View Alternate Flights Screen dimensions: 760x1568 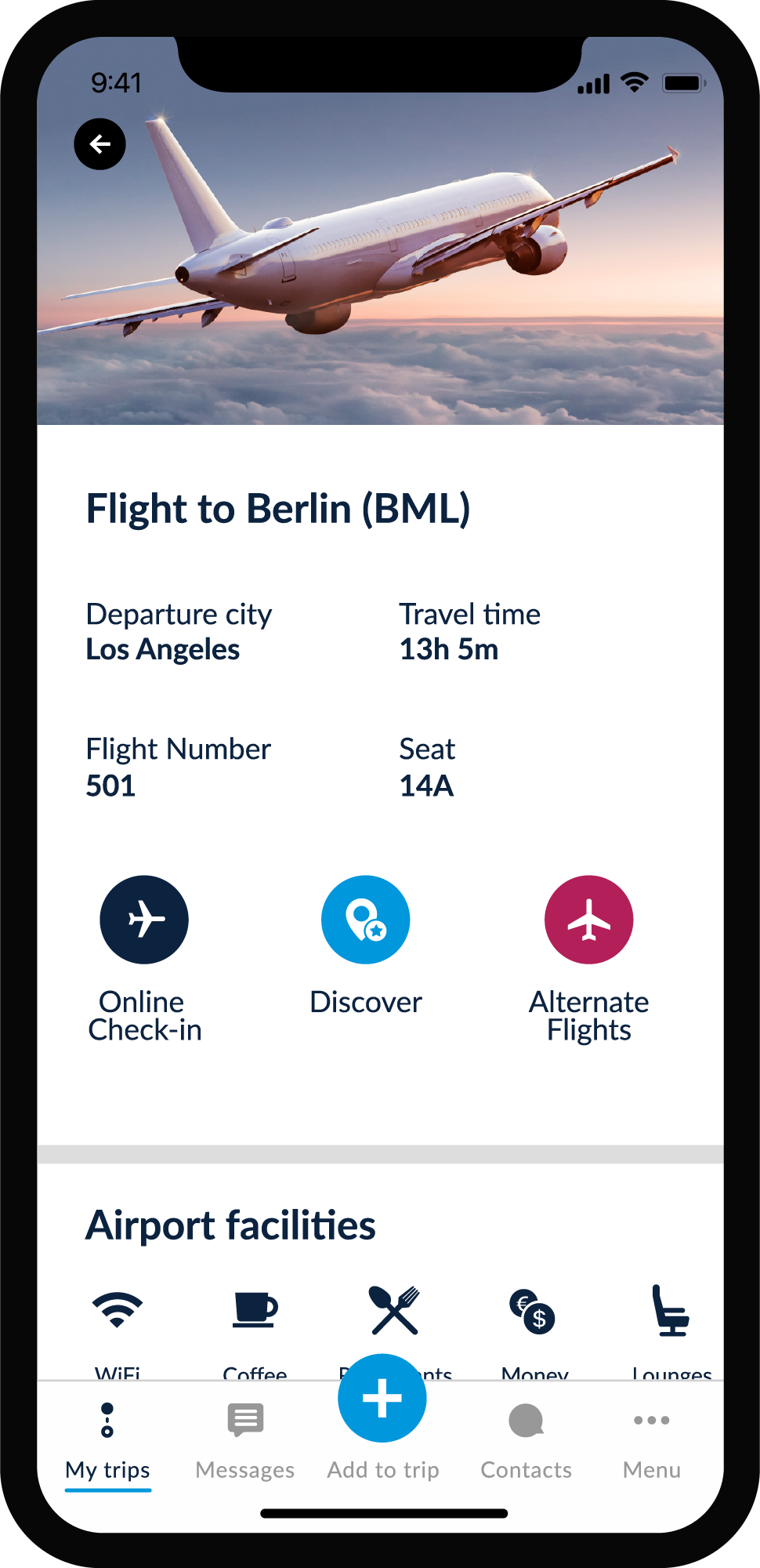click(x=588, y=920)
